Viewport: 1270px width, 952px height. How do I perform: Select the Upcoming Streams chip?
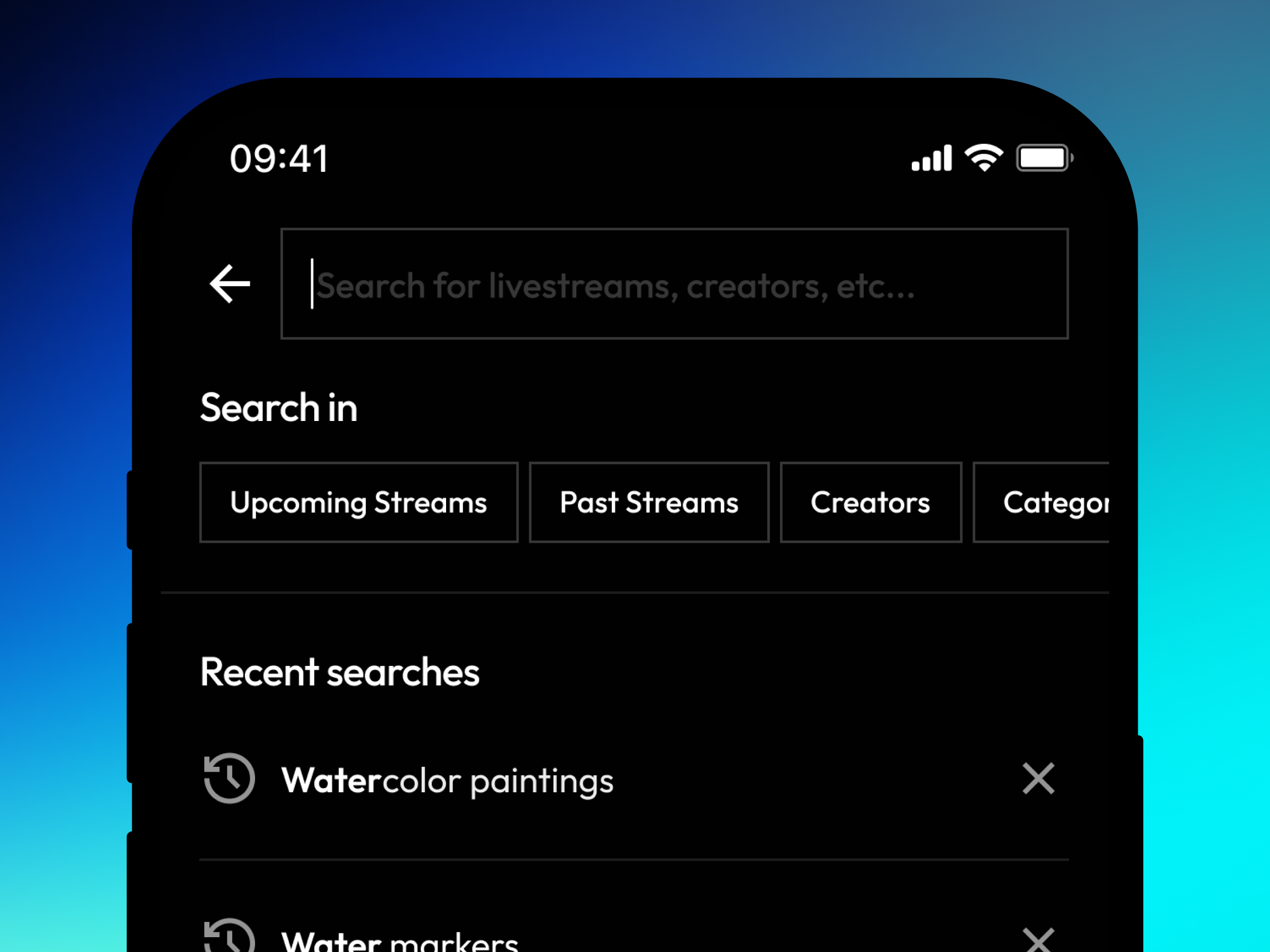[x=359, y=502]
